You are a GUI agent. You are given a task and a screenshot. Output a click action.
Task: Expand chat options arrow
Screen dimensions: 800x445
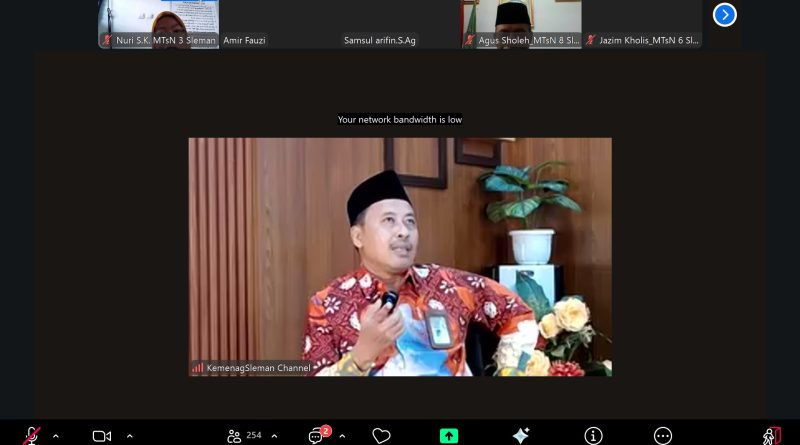click(342, 436)
